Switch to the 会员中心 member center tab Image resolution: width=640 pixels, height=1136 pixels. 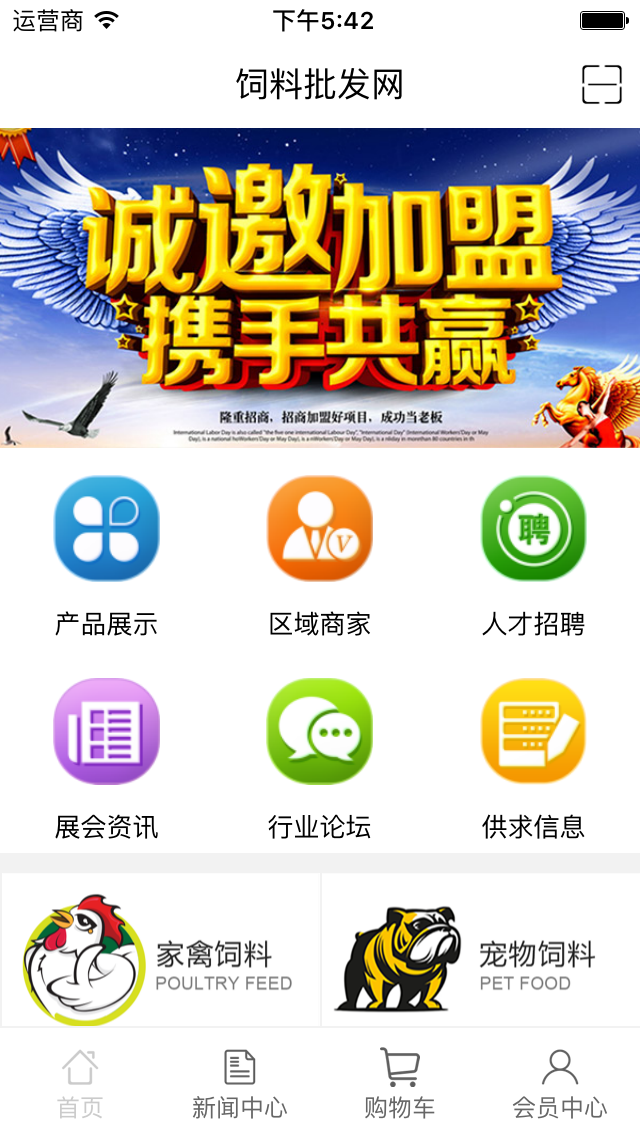pyautogui.click(x=560, y=1082)
